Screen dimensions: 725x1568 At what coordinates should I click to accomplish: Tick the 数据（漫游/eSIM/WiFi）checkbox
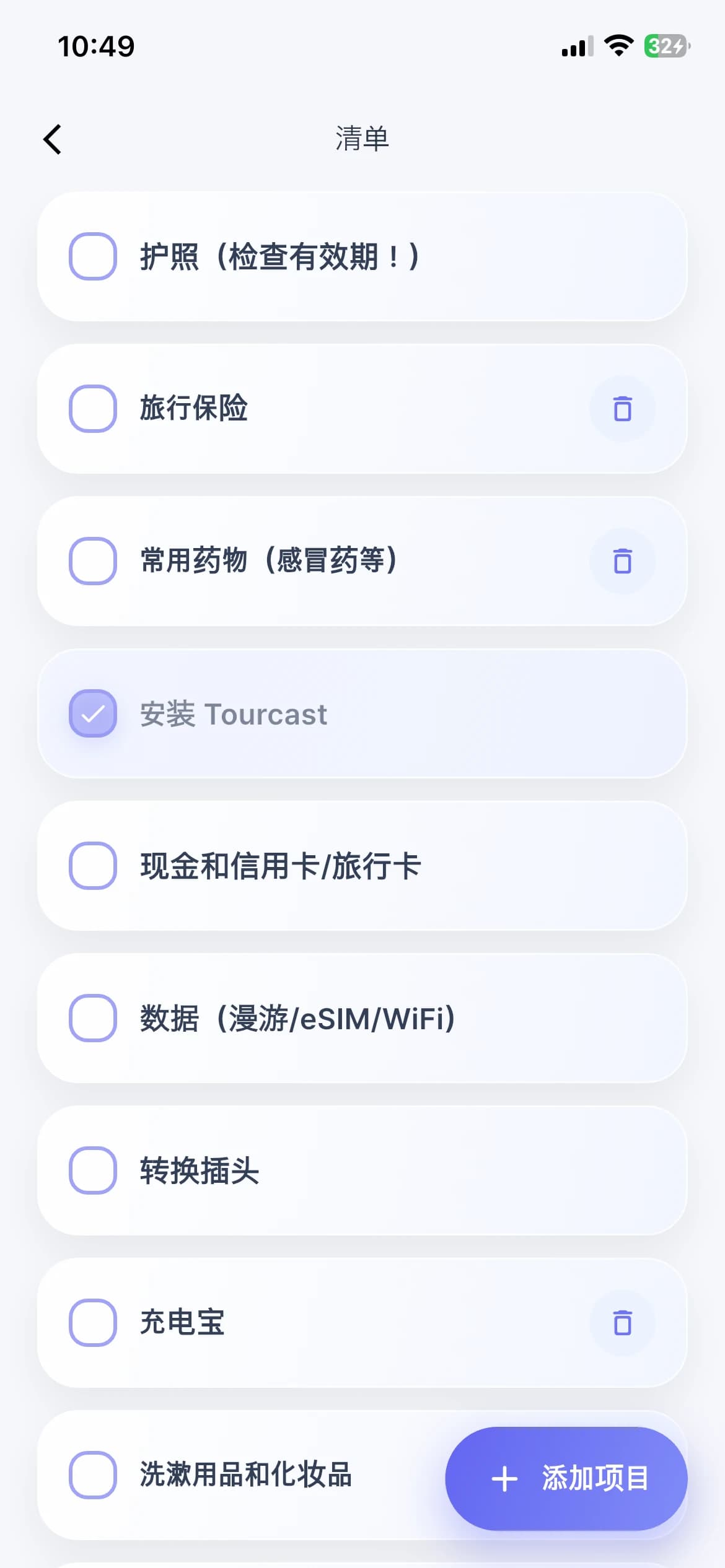[92, 1019]
